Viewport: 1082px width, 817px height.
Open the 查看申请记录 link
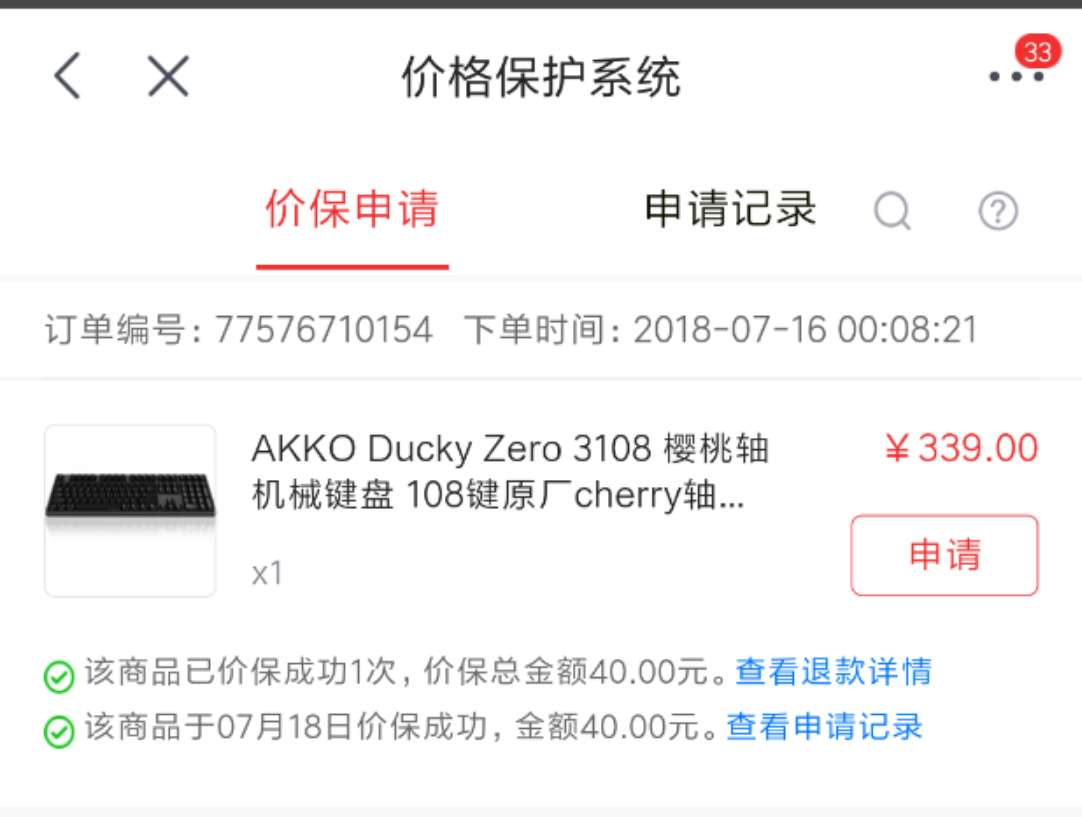click(824, 727)
